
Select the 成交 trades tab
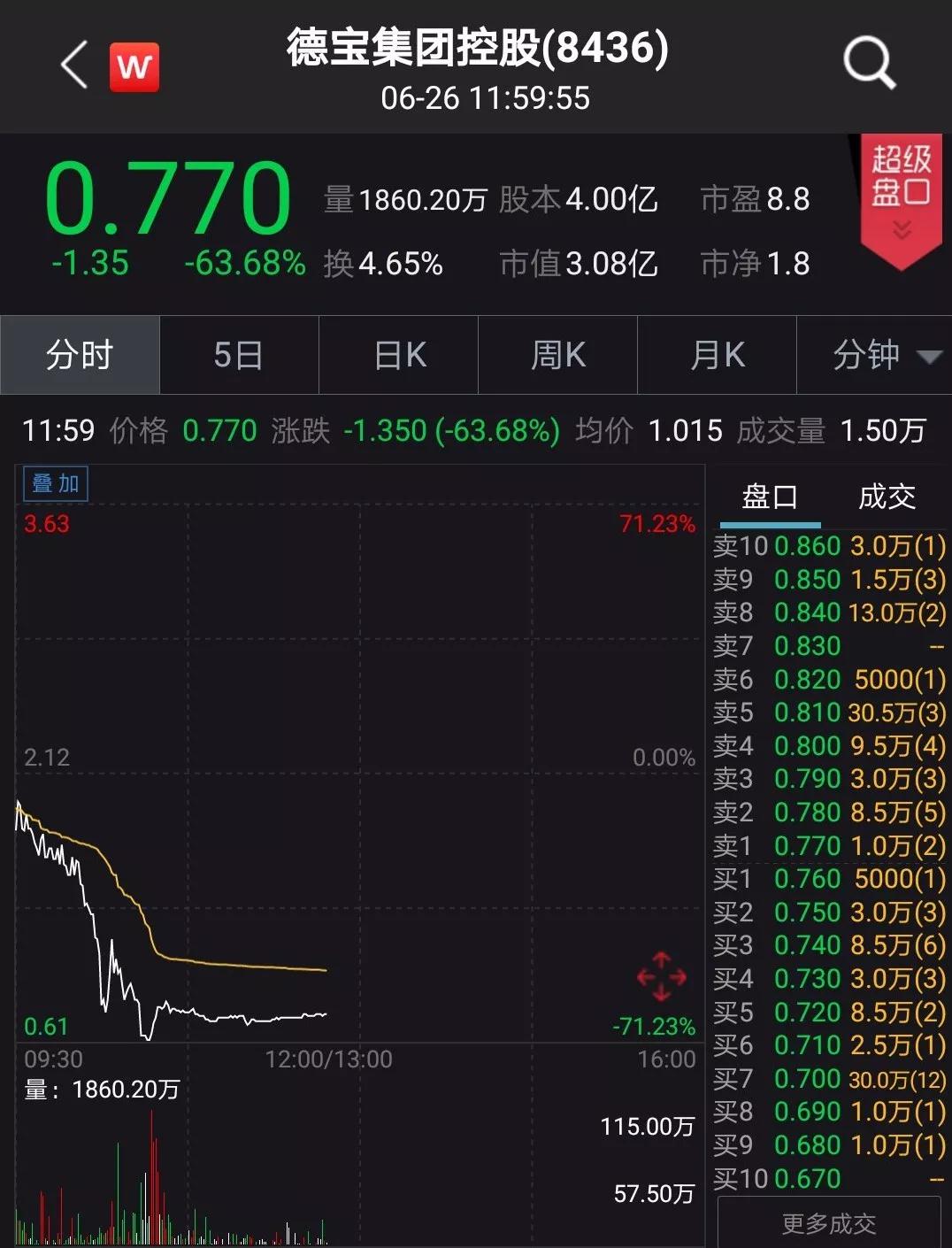887,497
